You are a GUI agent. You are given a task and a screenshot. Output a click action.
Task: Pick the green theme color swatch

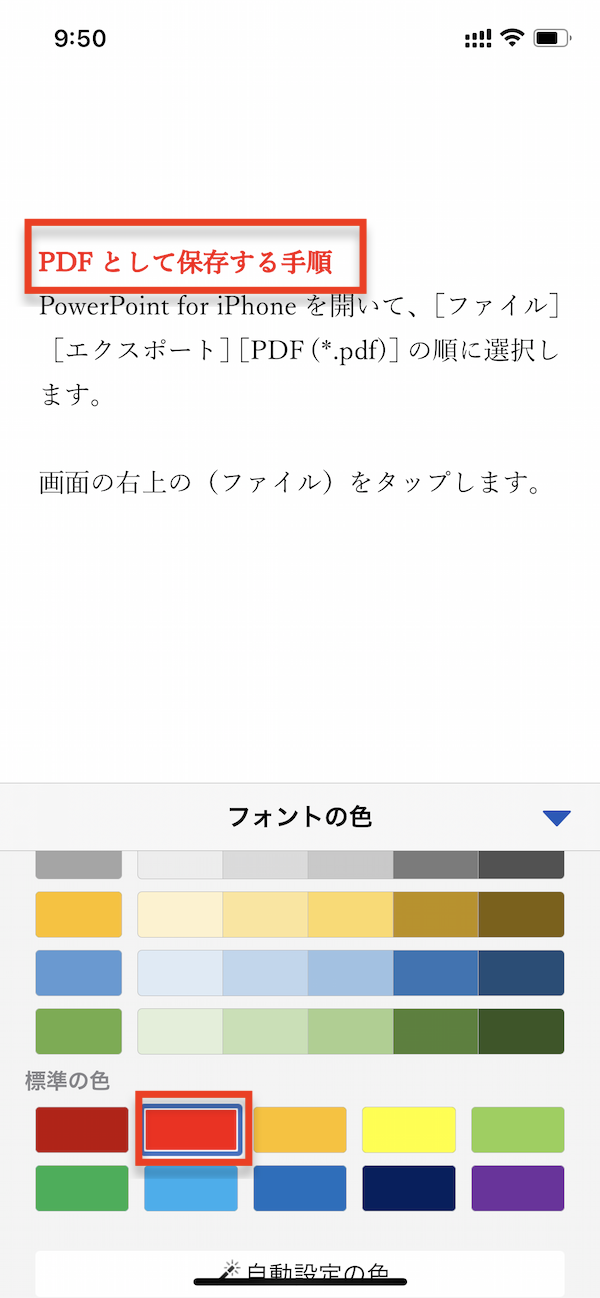click(79, 1031)
